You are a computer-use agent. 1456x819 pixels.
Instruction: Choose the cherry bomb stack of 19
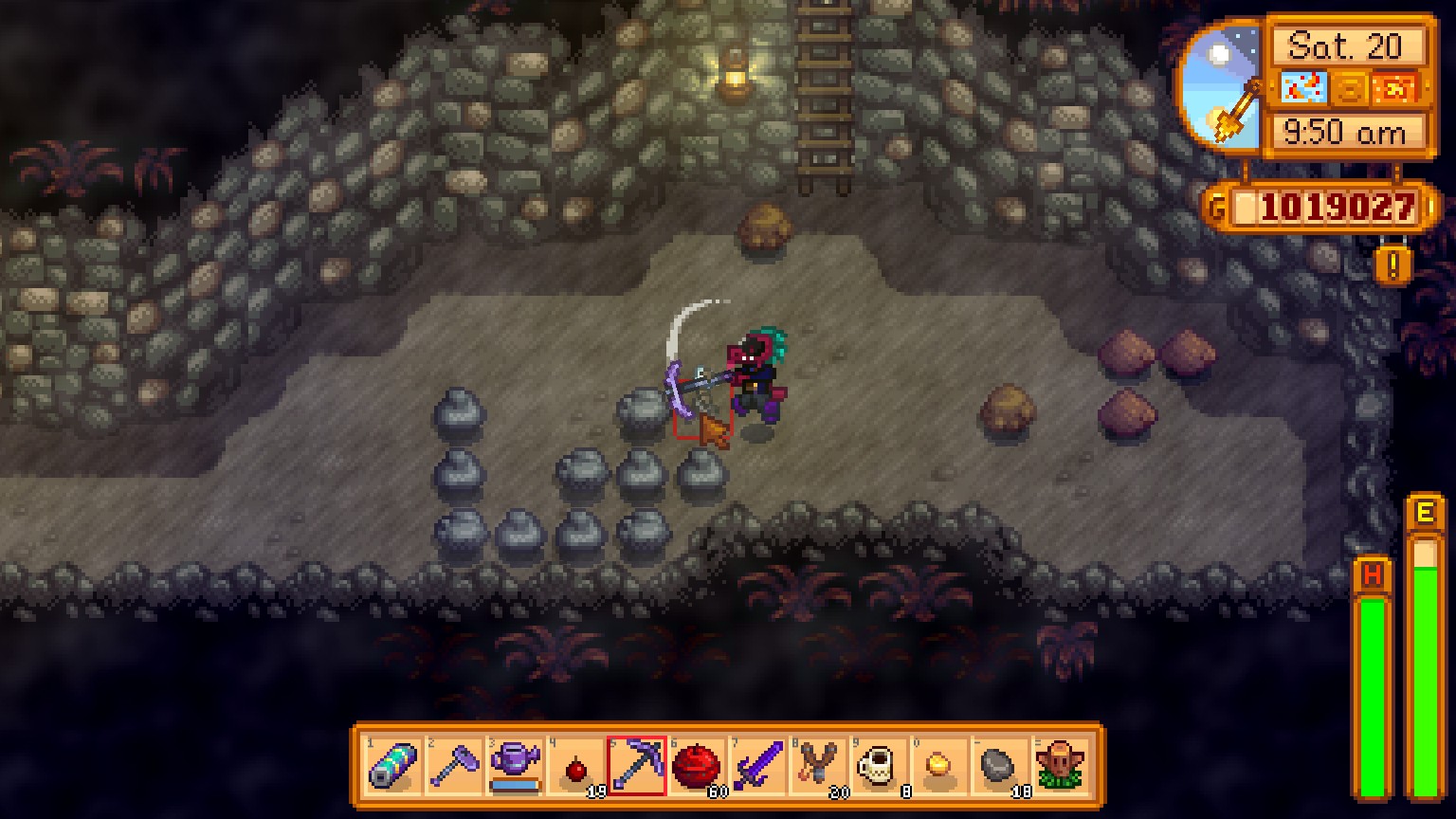coord(575,766)
